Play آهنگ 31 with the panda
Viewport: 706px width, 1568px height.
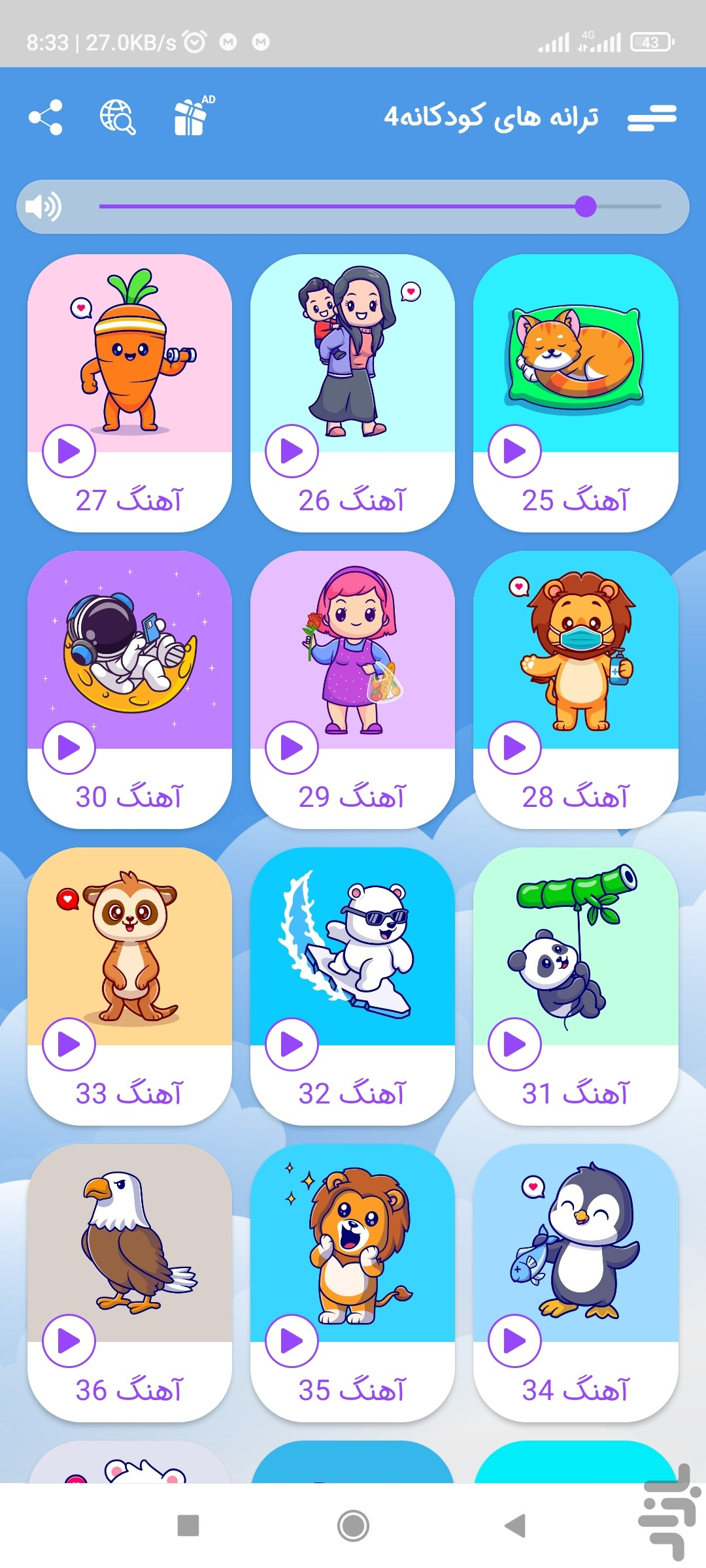(x=515, y=1044)
